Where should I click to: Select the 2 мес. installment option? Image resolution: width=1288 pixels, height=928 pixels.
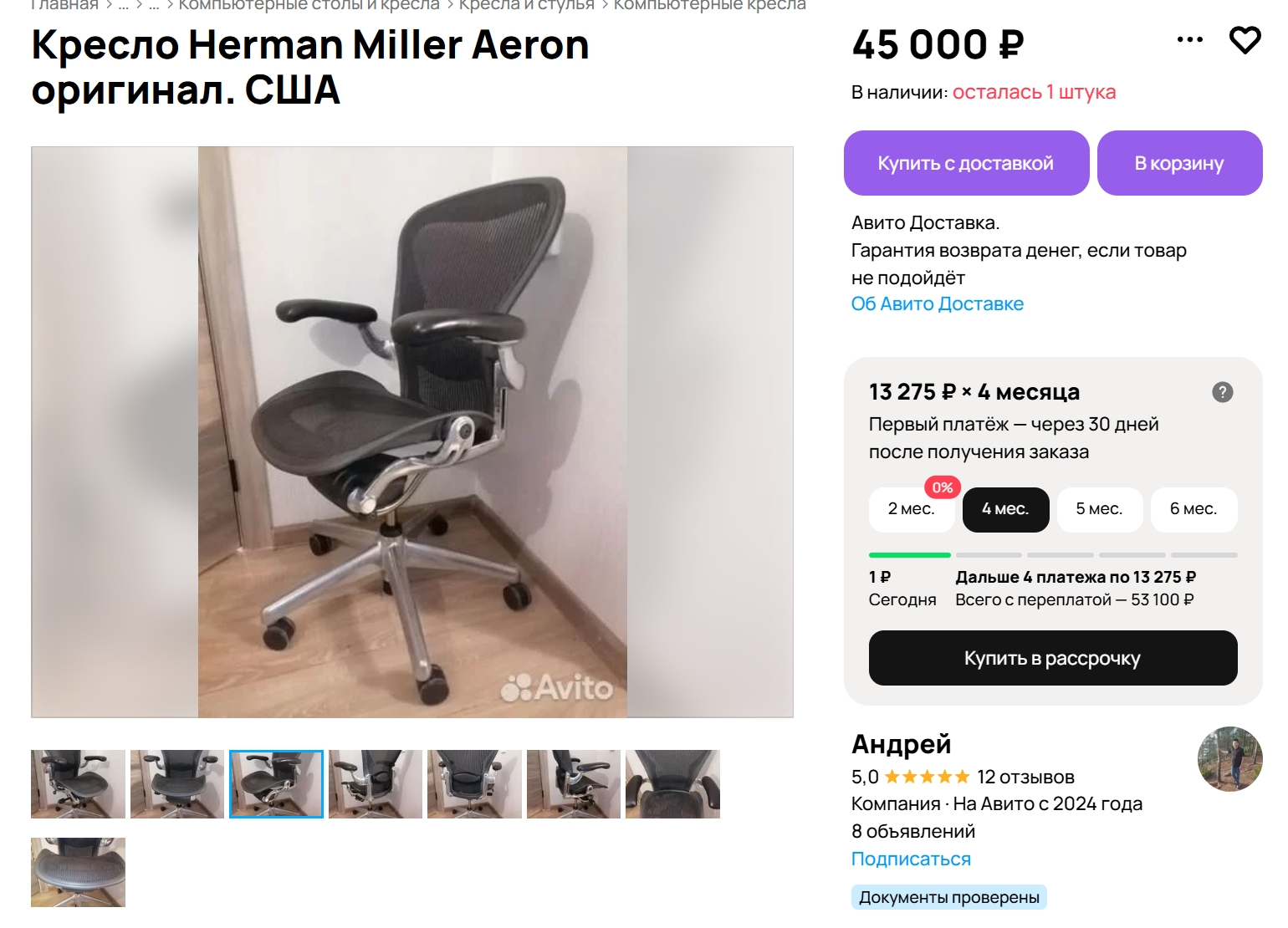(912, 509)
